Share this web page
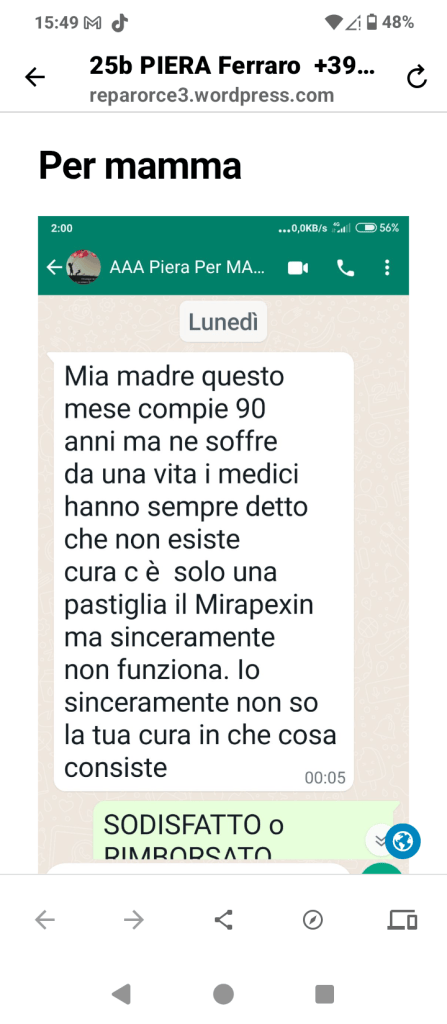The width and height of the screenshot is (447, 1024). click(x=224, y=920)
